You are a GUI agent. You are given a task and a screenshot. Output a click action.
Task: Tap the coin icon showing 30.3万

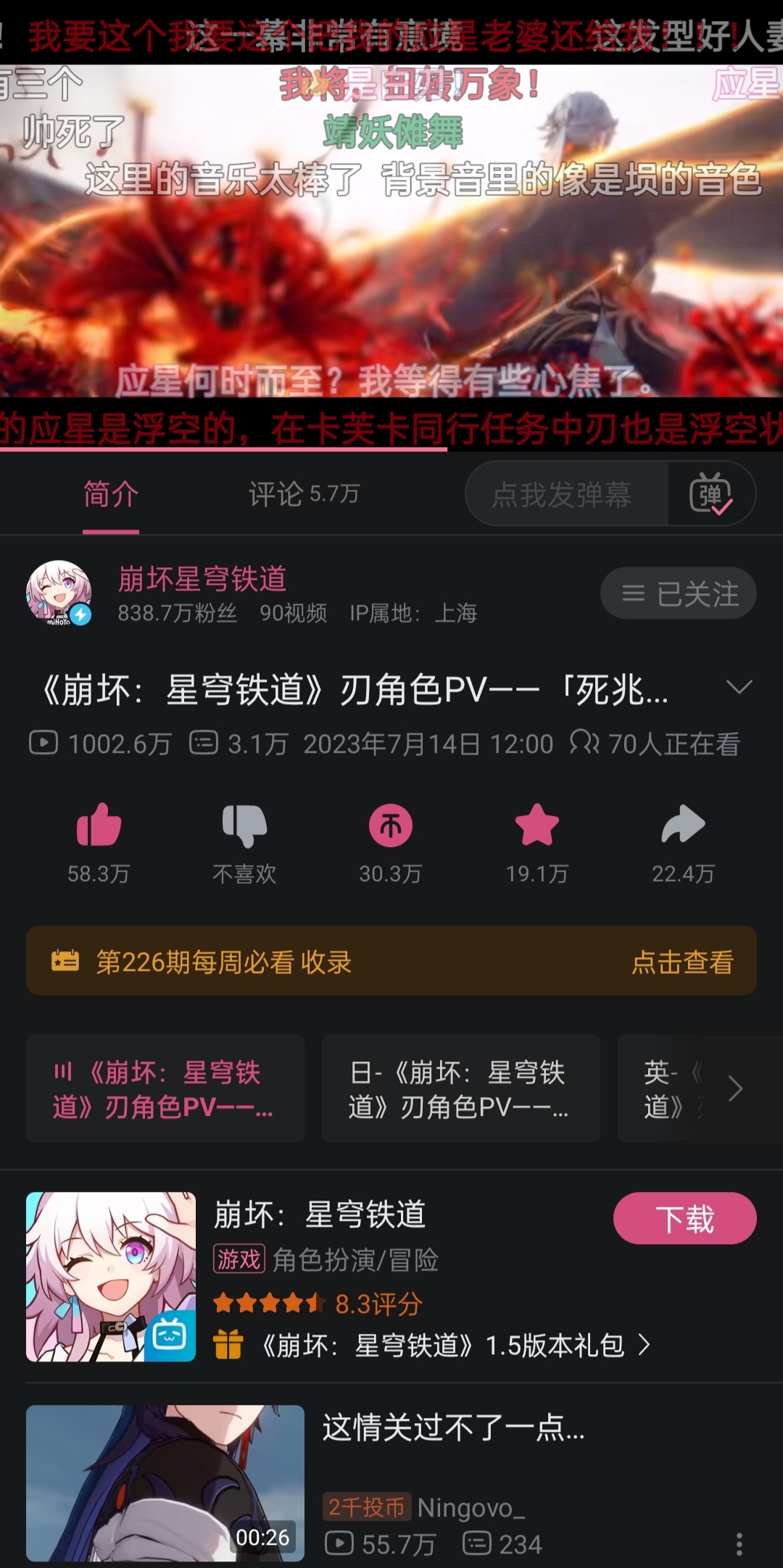point(391,826)
